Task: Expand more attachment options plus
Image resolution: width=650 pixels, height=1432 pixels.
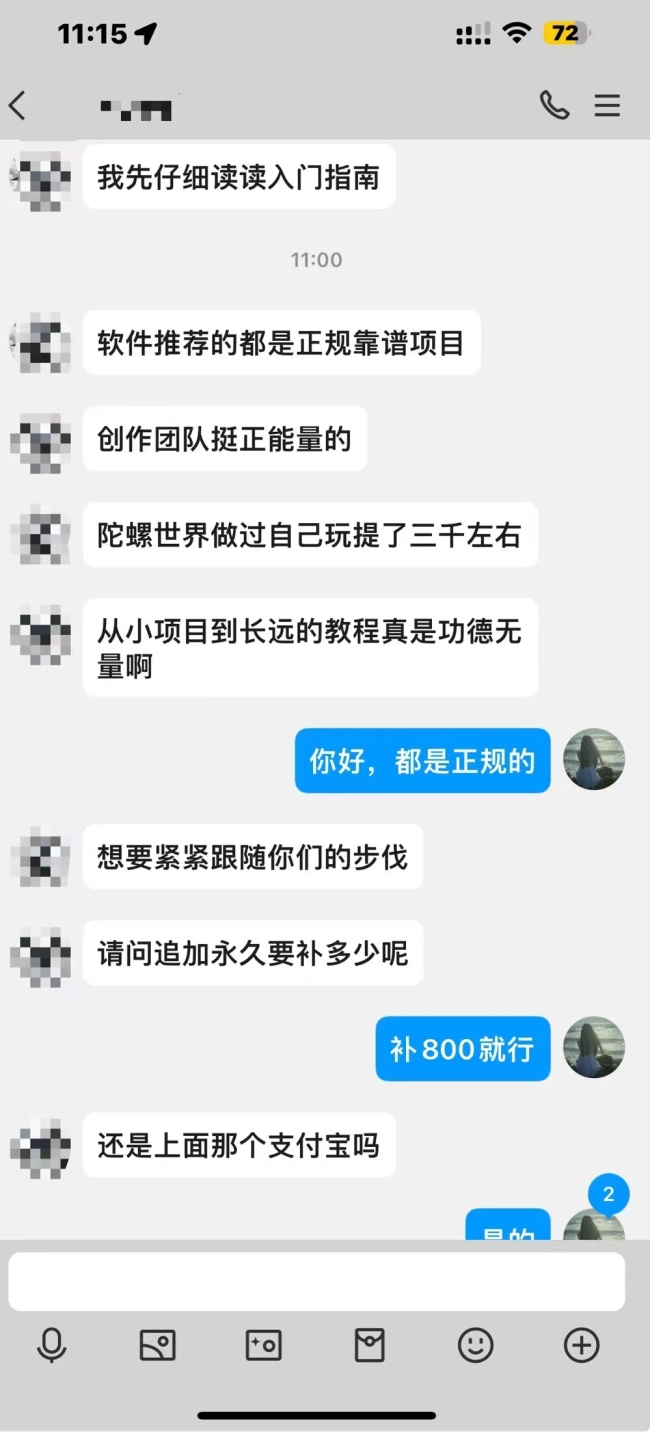Action: click(x=581, y=1346)
